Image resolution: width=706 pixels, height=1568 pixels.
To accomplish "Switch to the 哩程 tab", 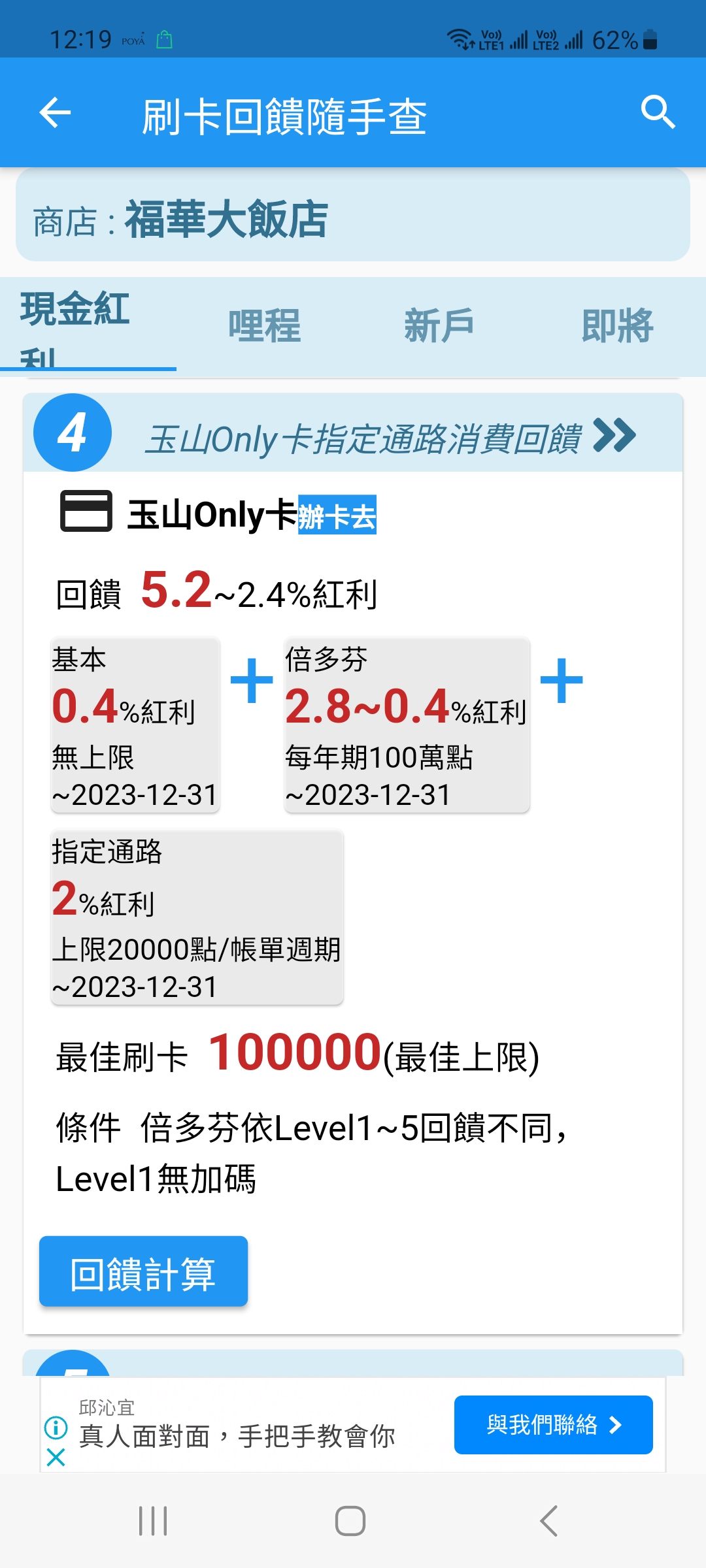I will click(x=264, y=326).
